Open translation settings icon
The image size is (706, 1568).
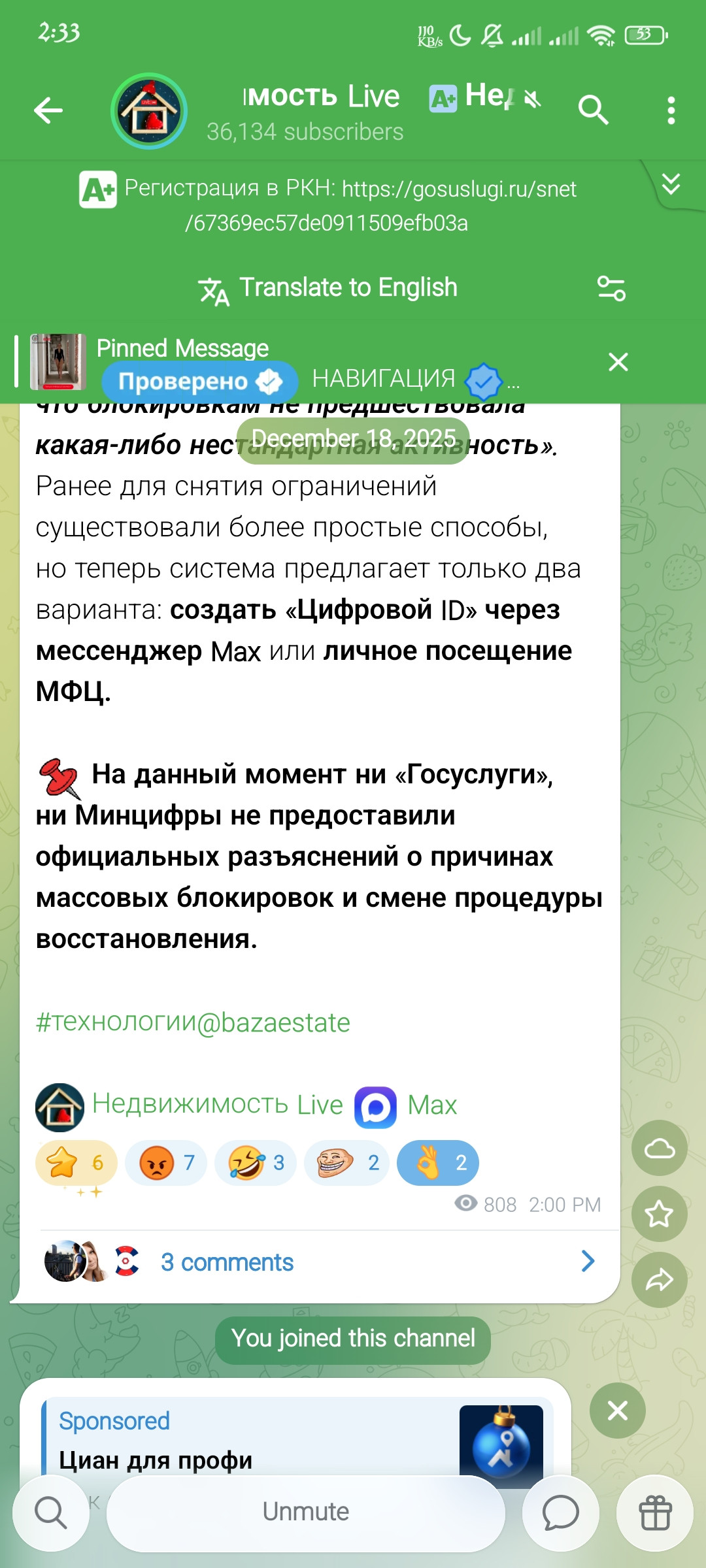point(611,288)
